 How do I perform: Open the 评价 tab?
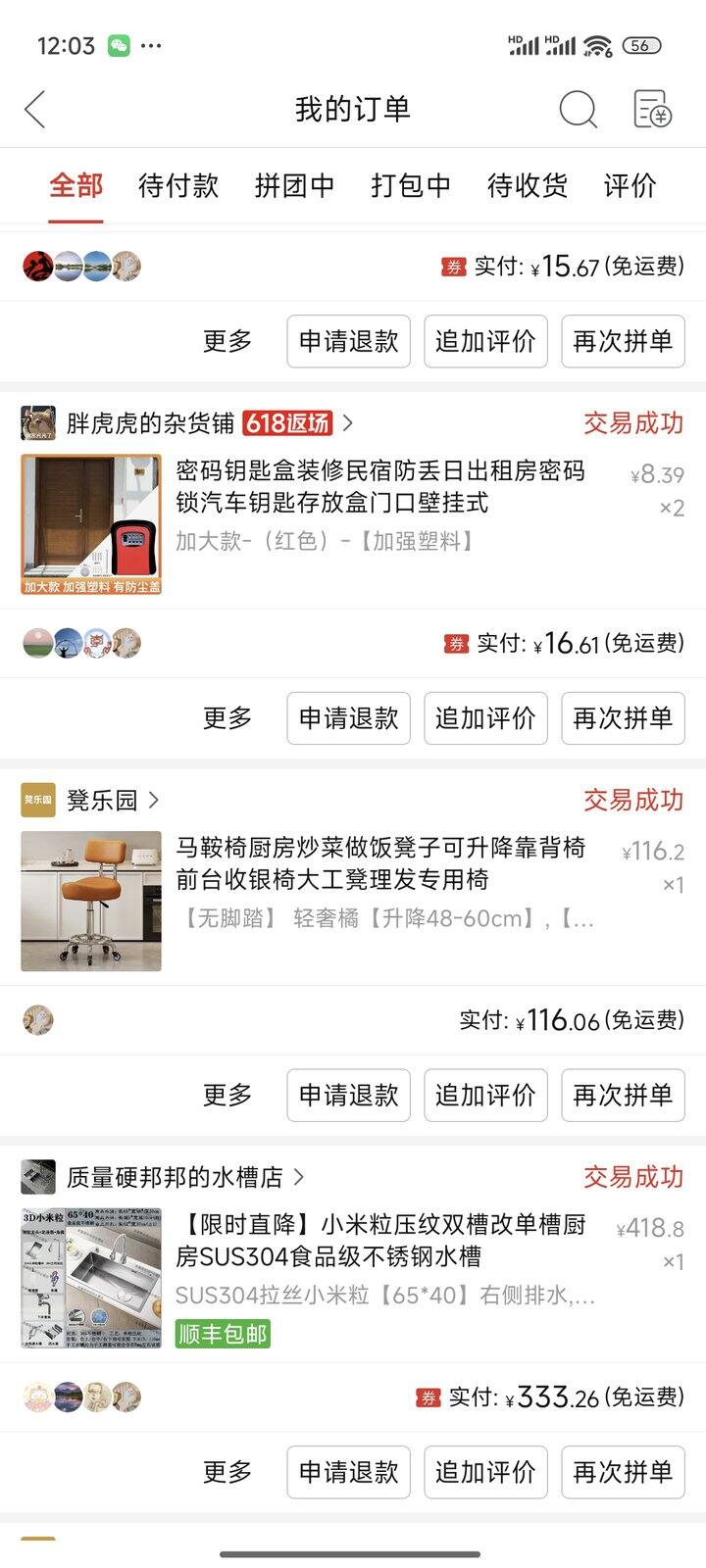(630, 185)
